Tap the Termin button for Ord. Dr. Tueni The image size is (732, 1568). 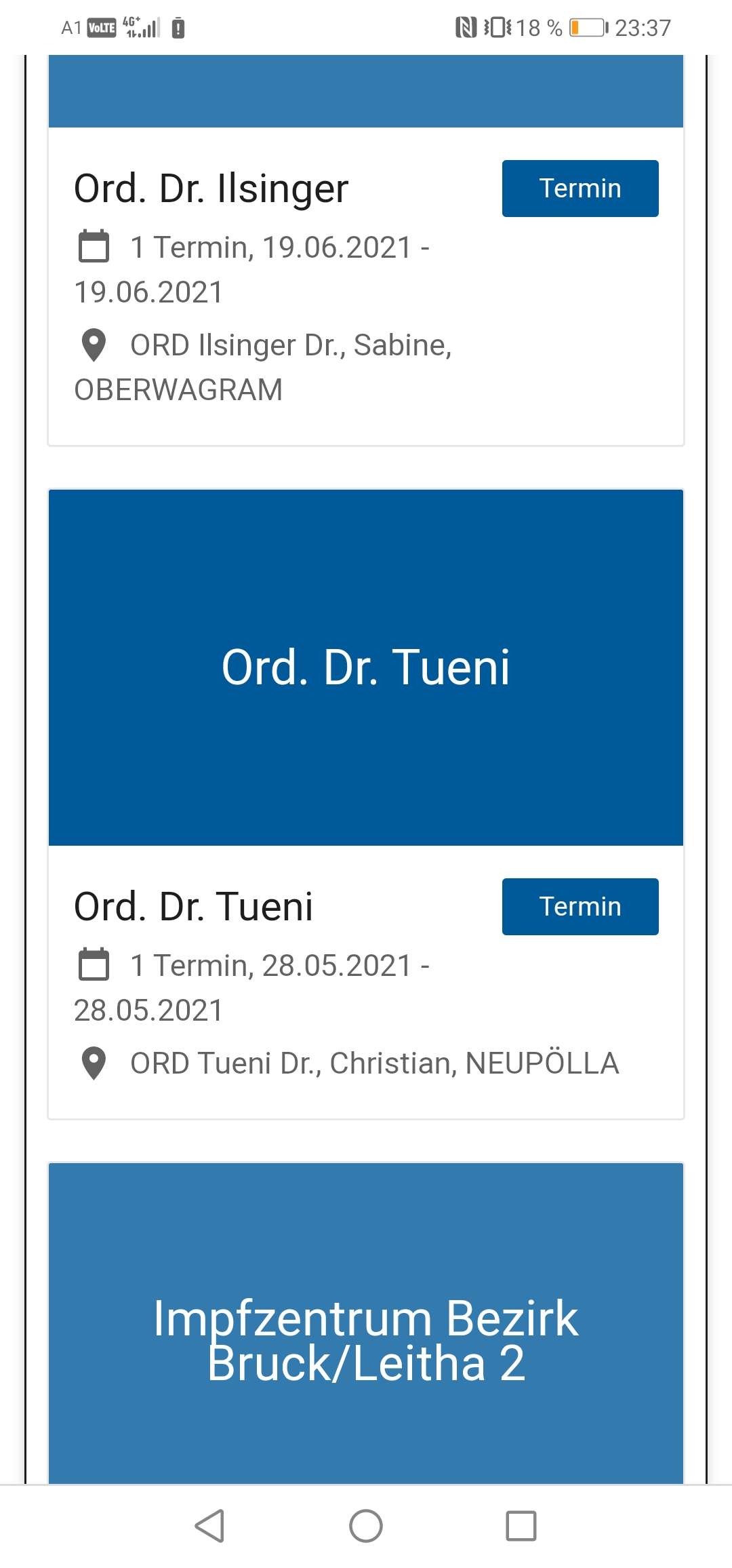point(580,907)
